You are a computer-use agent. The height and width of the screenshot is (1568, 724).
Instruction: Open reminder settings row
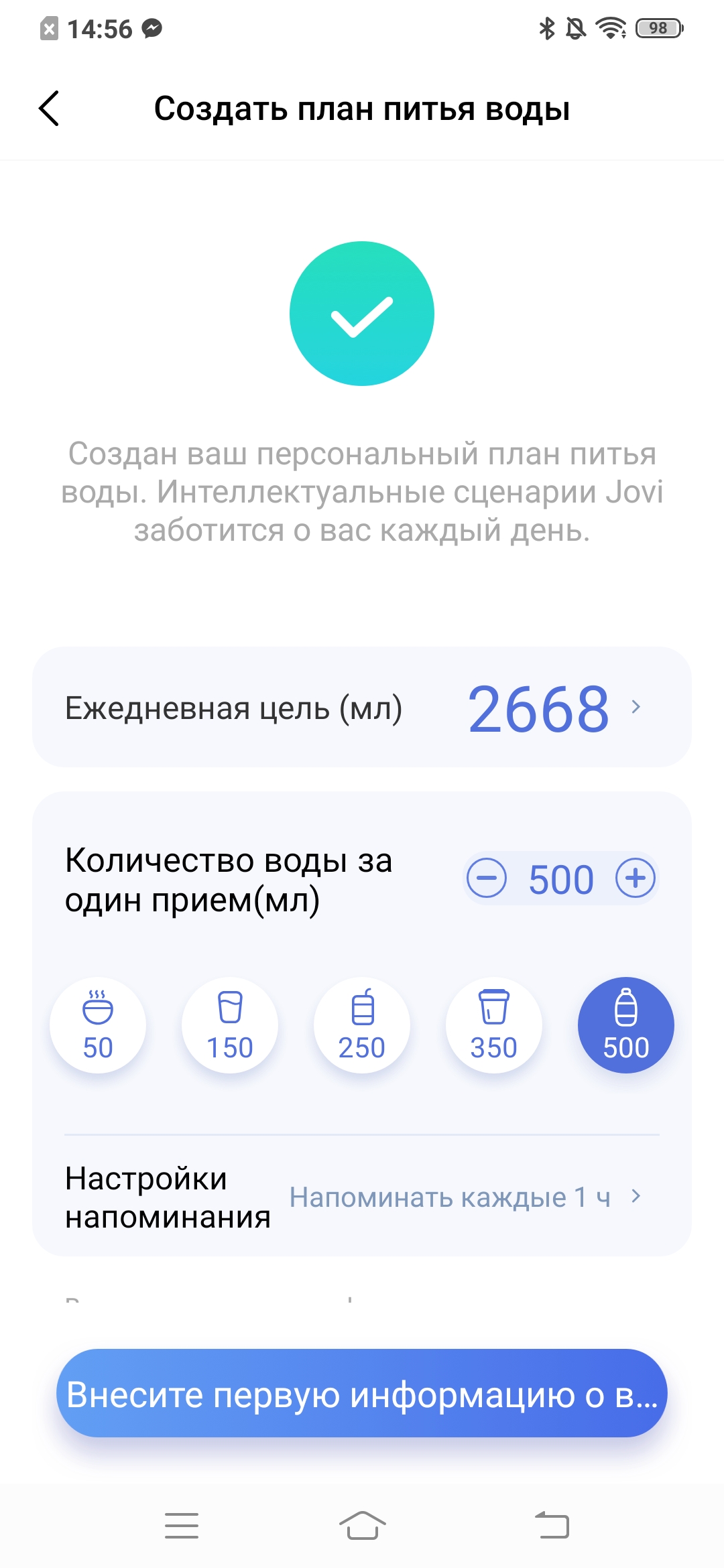click(x=362, y=1197)
